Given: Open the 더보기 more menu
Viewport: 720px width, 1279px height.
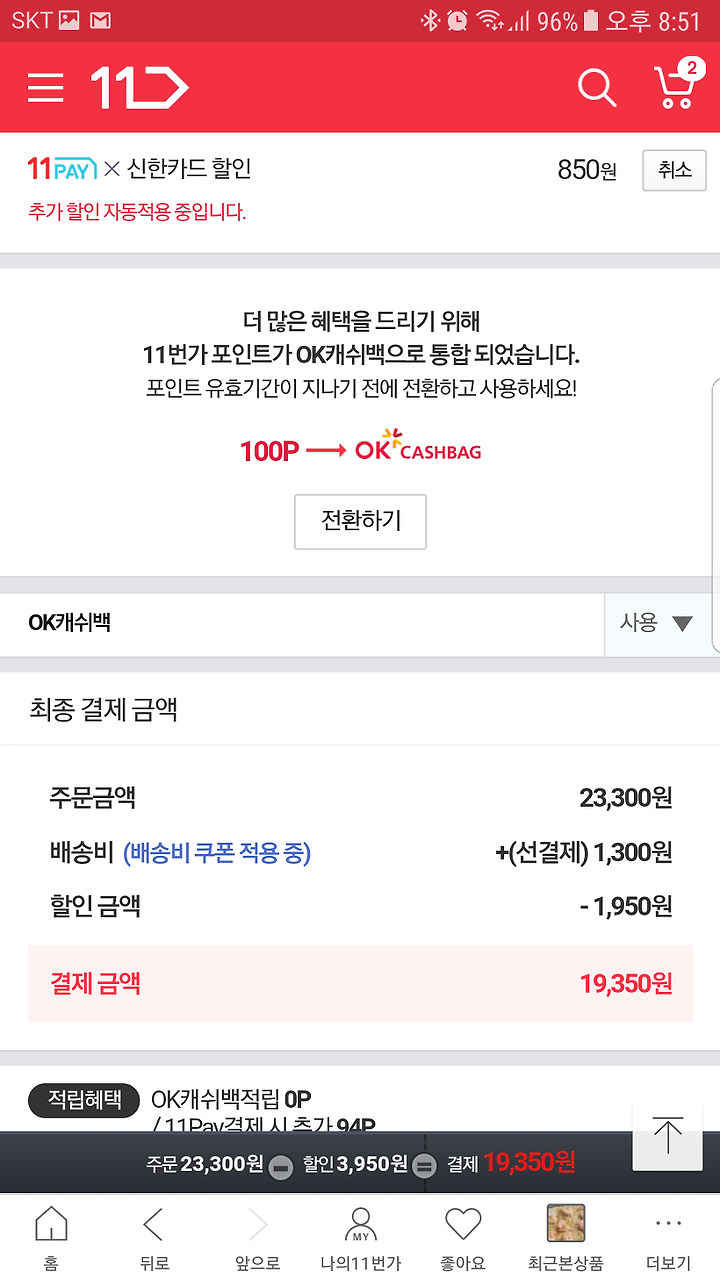Looking at the screenshot, I should [668, 1236].
